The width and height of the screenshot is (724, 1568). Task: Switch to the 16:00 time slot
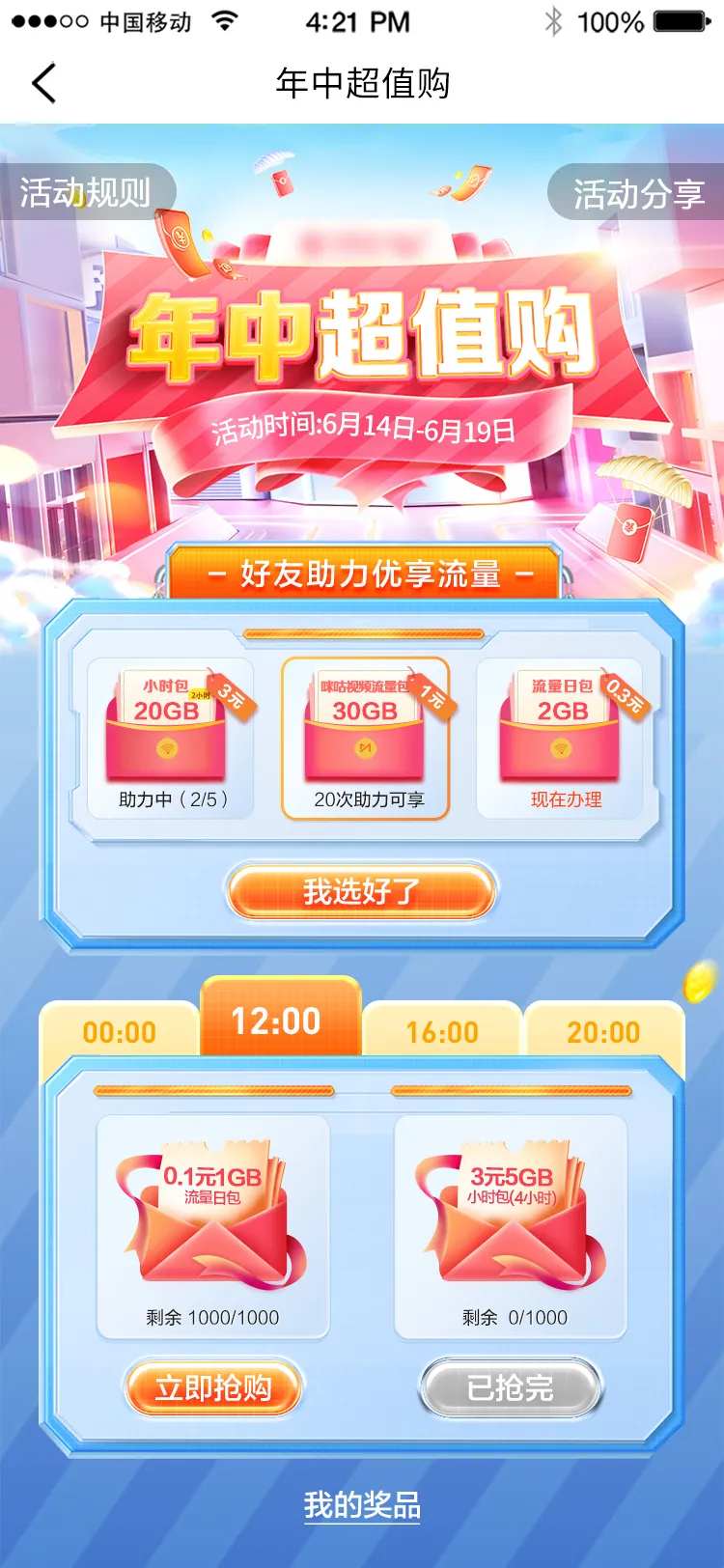tap(442, 1032)
